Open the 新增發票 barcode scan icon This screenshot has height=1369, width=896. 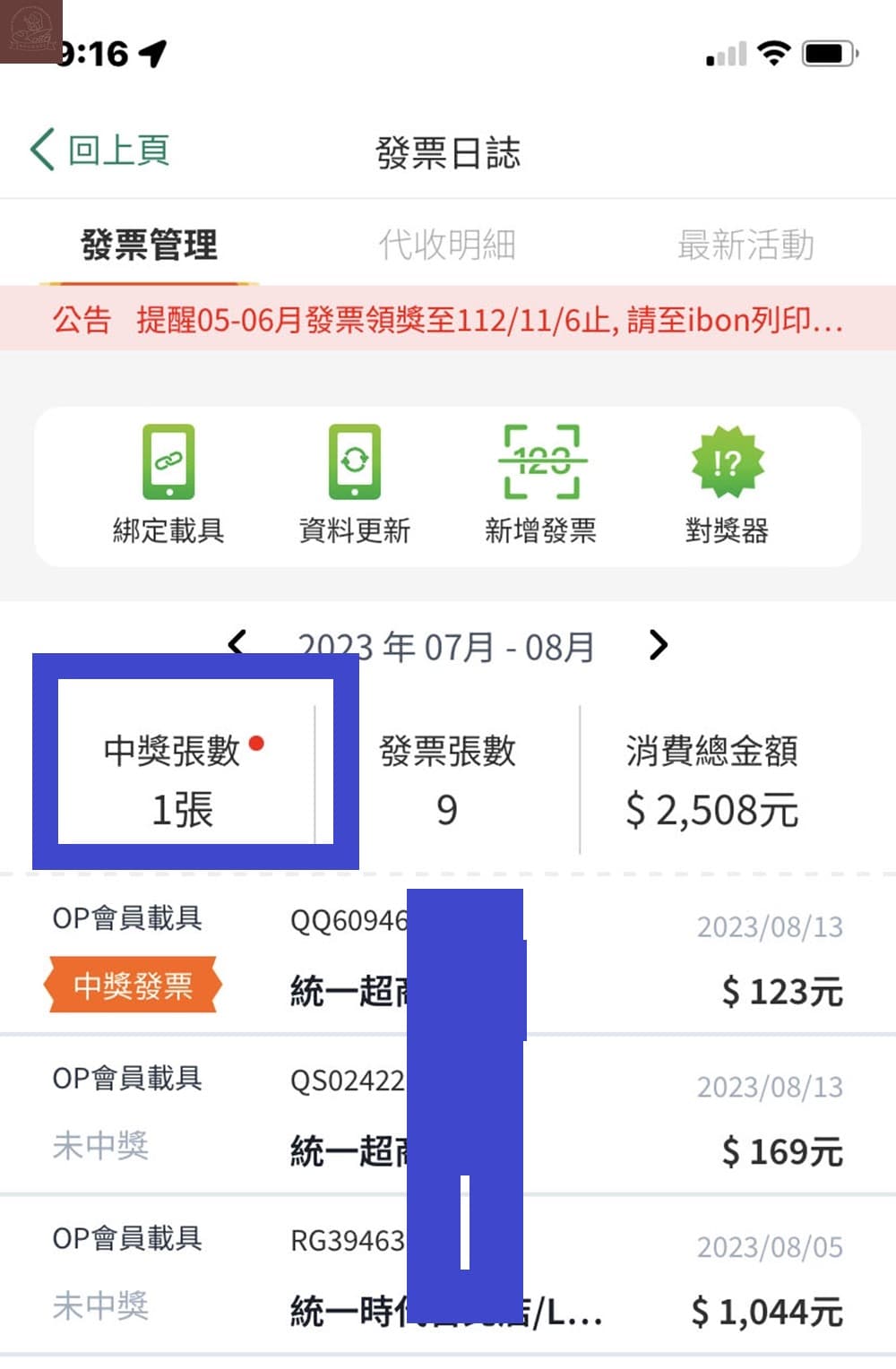(x=543, y=461)
